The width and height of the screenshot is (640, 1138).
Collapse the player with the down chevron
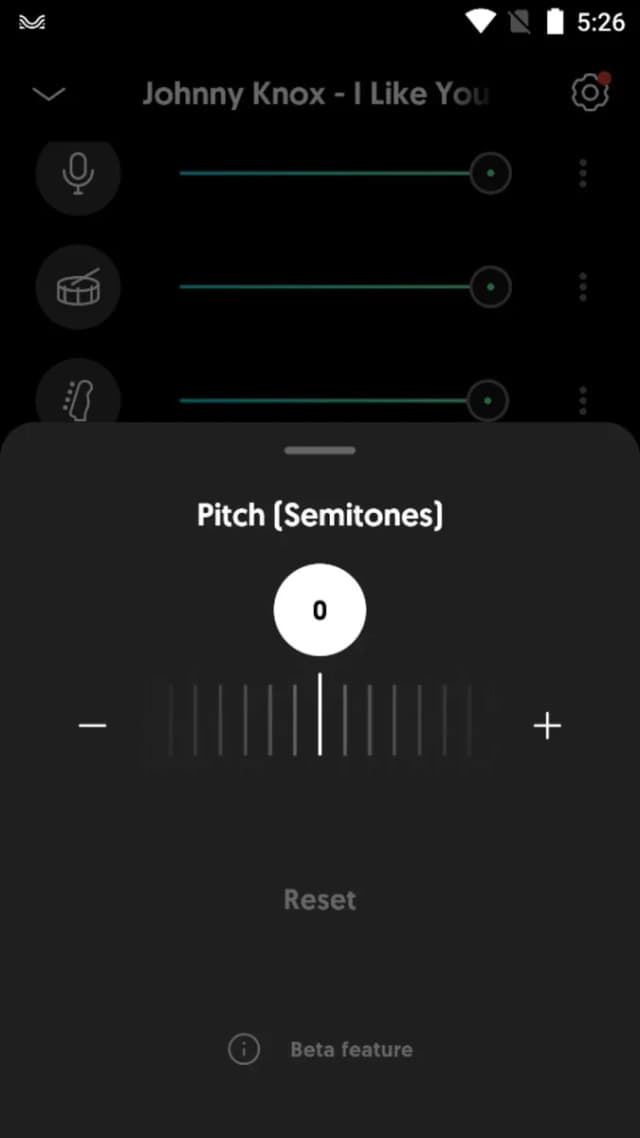pos(49,94)
